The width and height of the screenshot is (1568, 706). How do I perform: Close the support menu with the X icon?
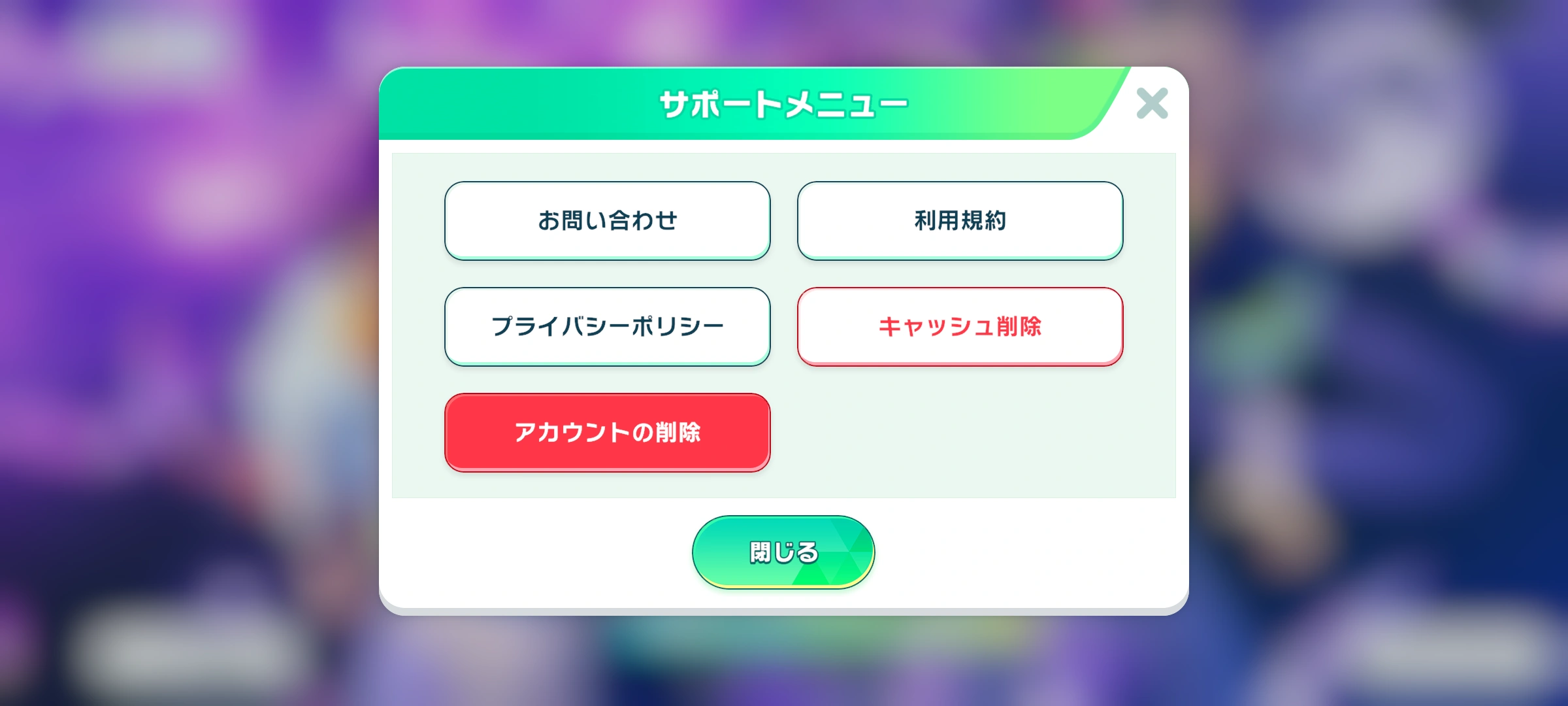[x=1152, y=103]
